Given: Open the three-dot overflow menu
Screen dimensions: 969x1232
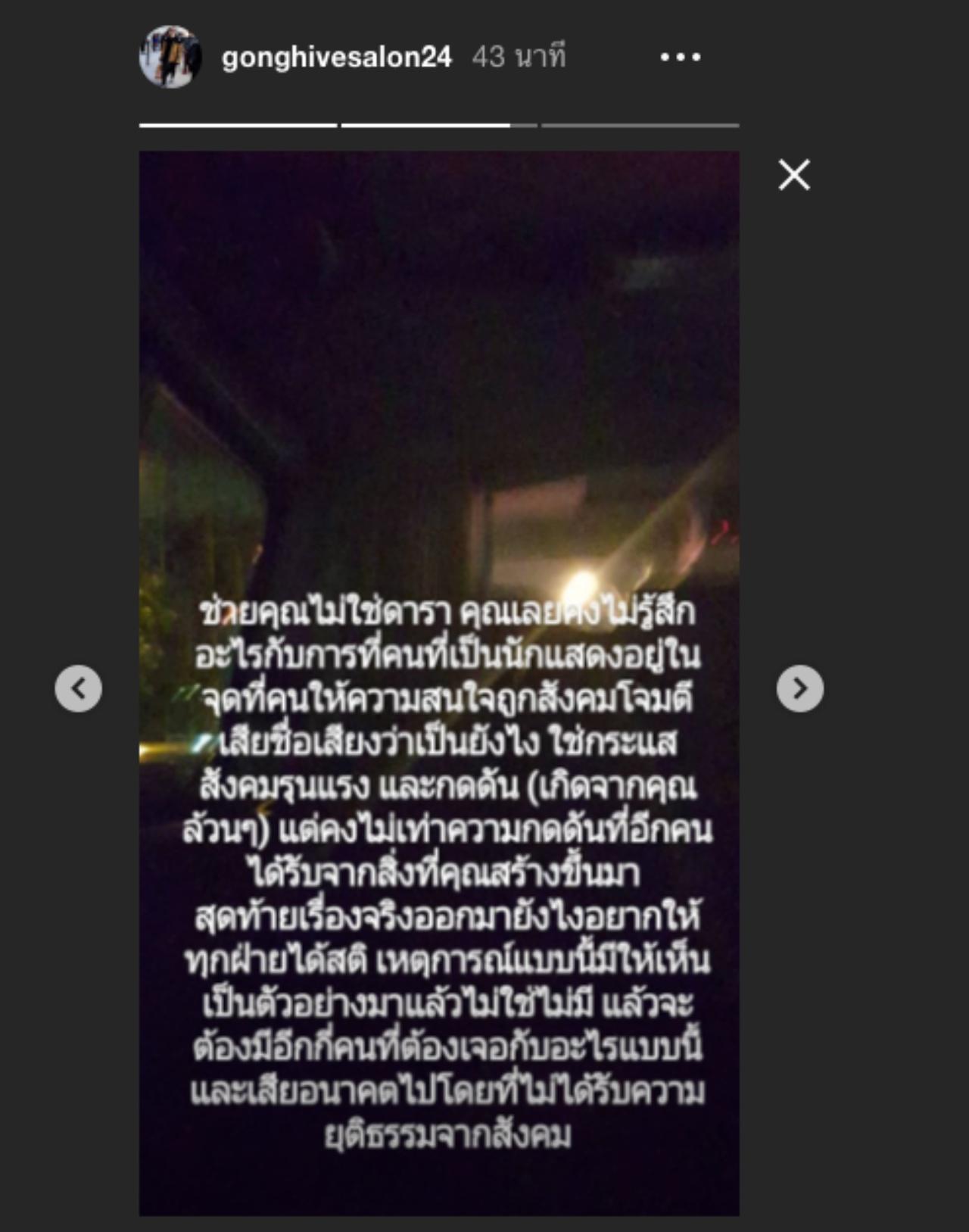Looking at the screenshot, I should (x=680, y=57).
